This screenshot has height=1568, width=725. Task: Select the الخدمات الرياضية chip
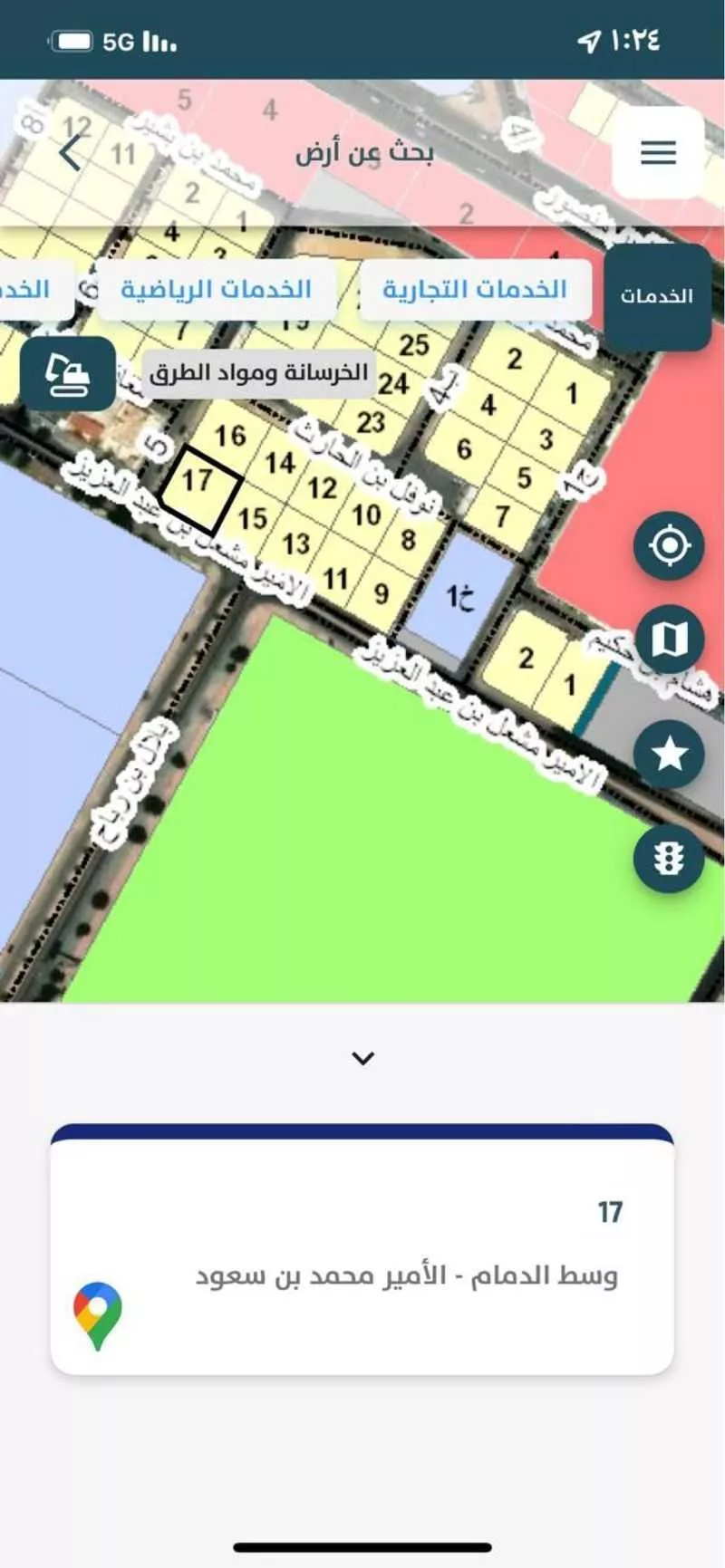click(x=217, y=290)
